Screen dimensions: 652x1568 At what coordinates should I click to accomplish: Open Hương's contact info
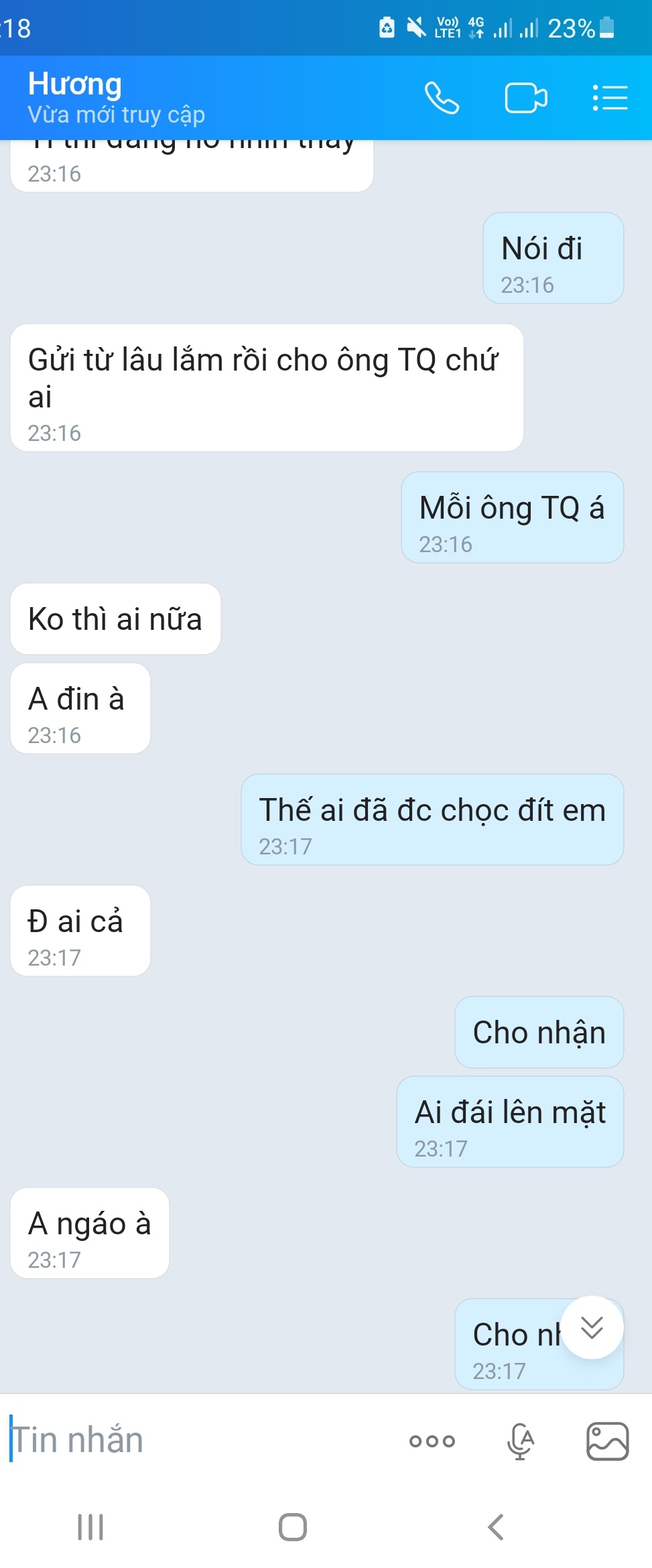tap(115, 97)
